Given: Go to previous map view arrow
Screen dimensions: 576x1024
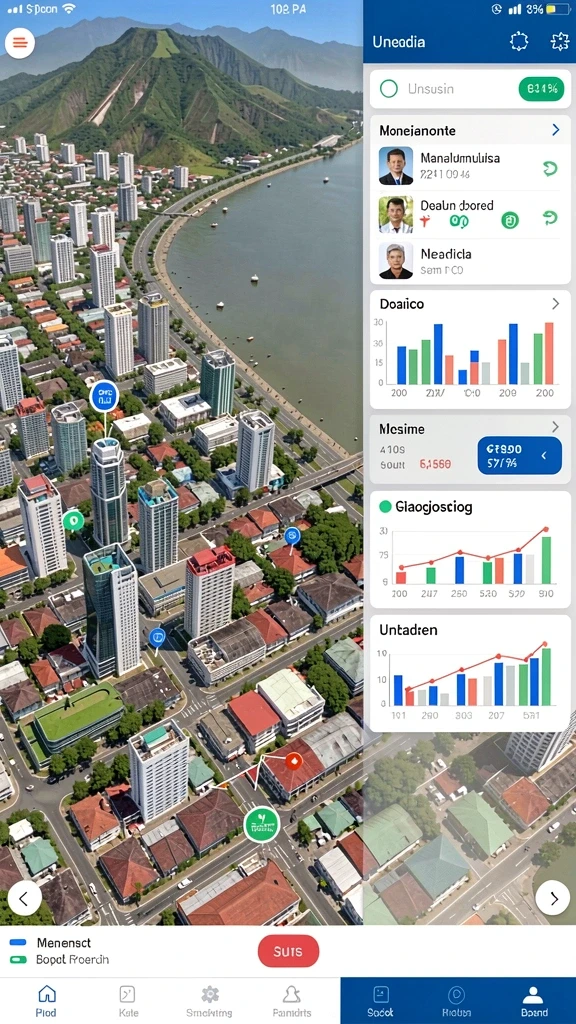Looking at the screenshot, I should point(24,899).
